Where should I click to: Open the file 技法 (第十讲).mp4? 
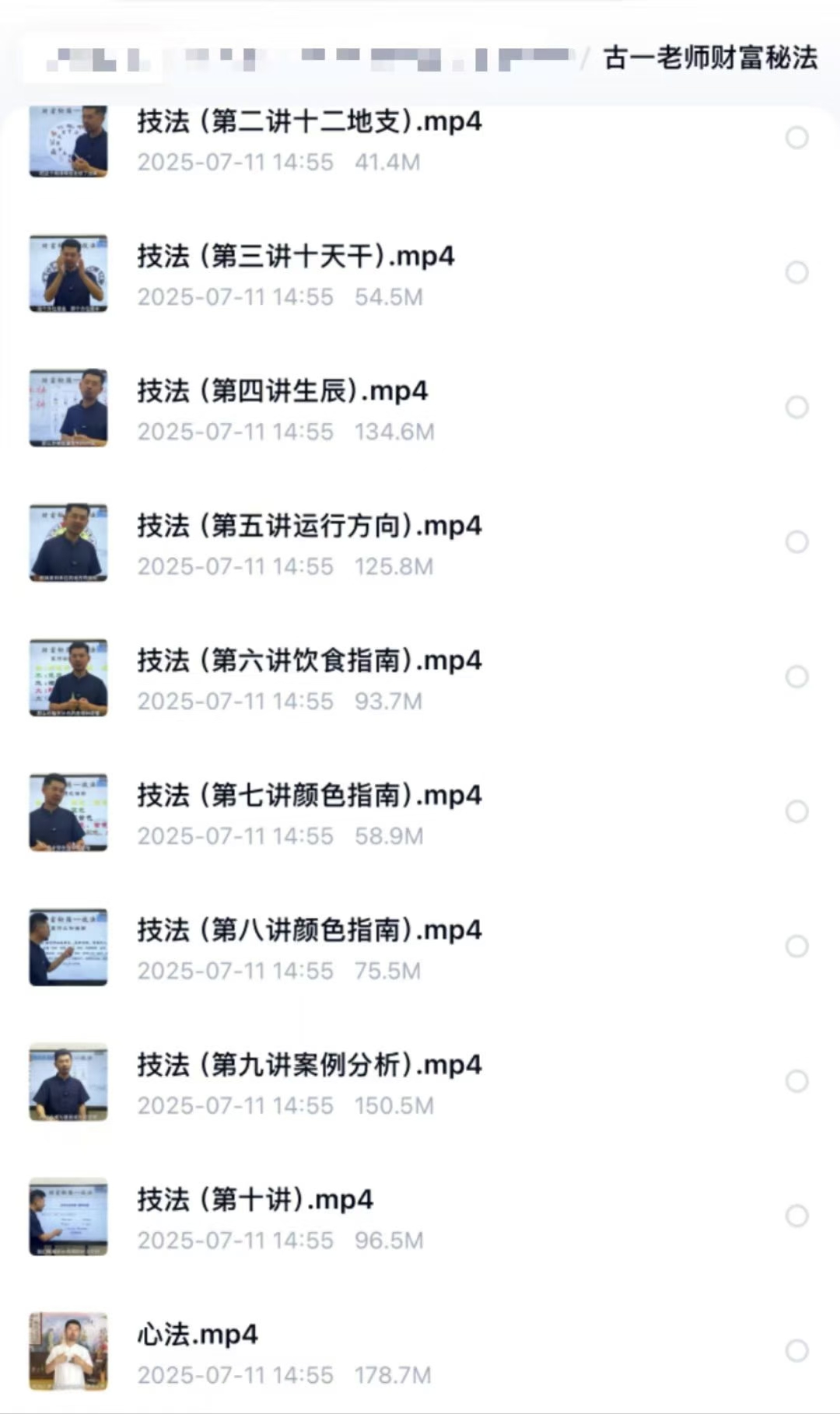(255, 1200)
